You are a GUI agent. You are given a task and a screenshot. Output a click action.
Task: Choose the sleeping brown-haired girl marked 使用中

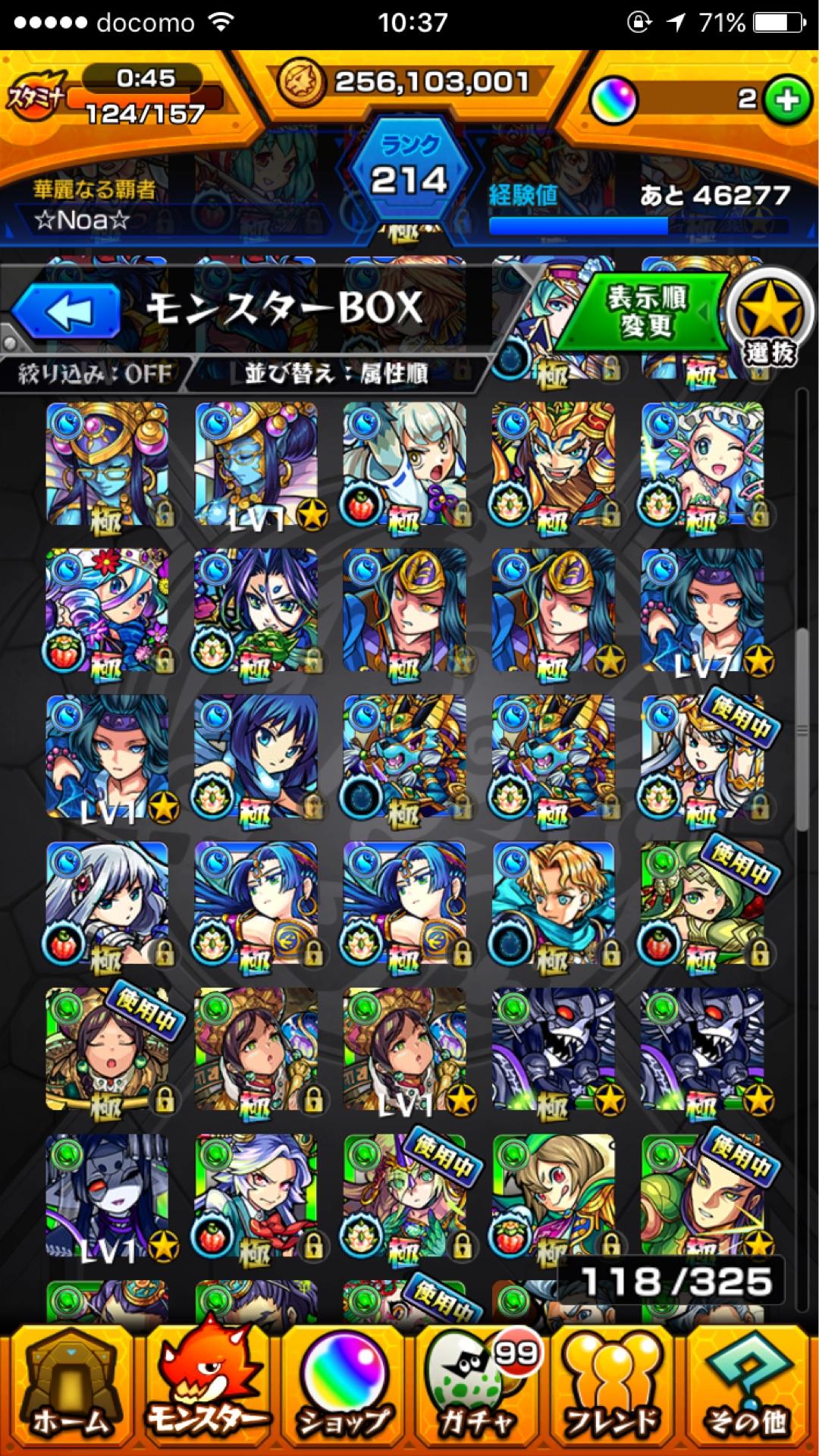(106, 1050)
